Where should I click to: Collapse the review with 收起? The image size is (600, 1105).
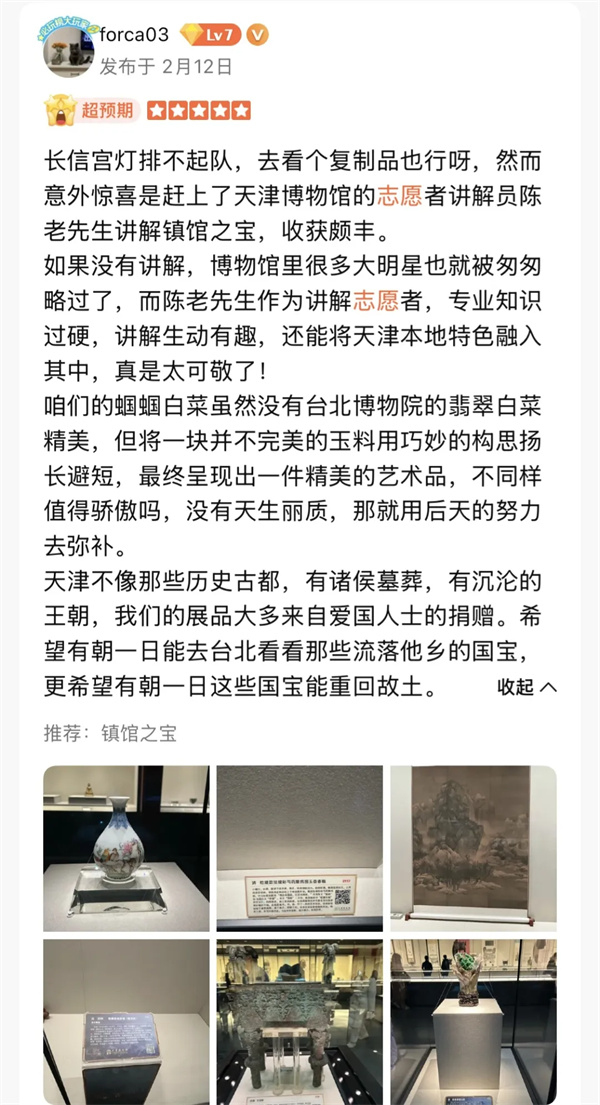(x=527, y=687)
